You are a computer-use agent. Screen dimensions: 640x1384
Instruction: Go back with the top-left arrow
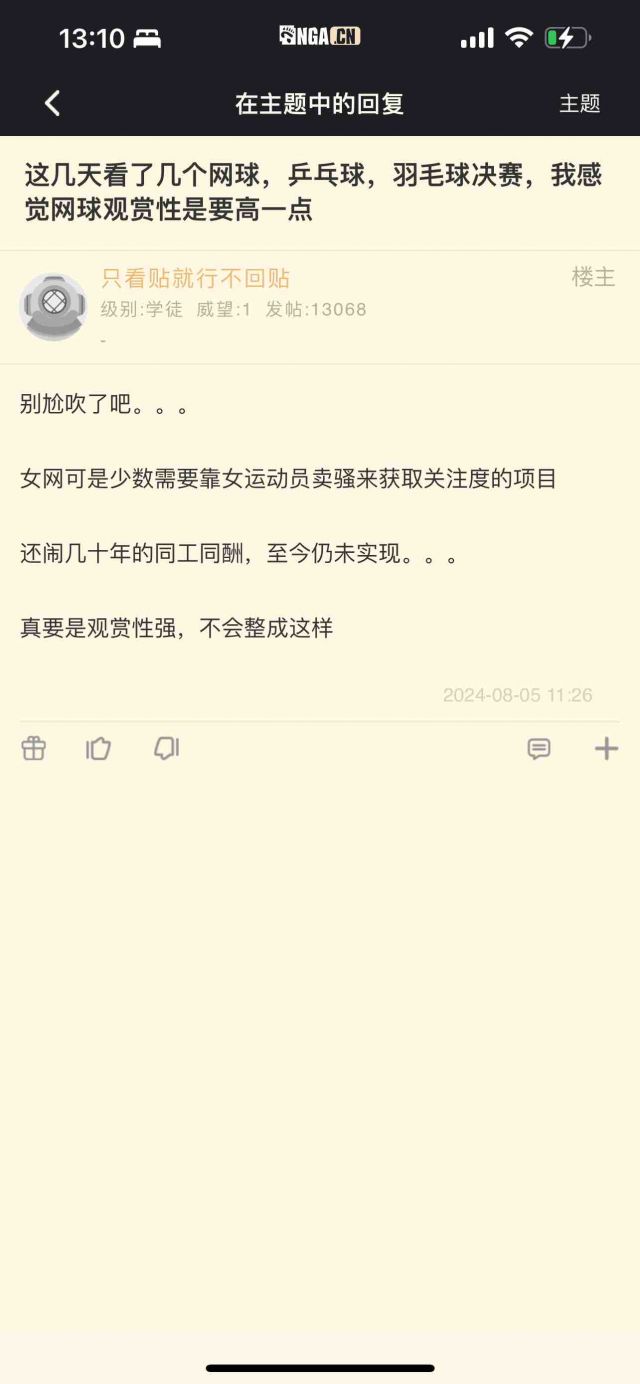point(52,103)
